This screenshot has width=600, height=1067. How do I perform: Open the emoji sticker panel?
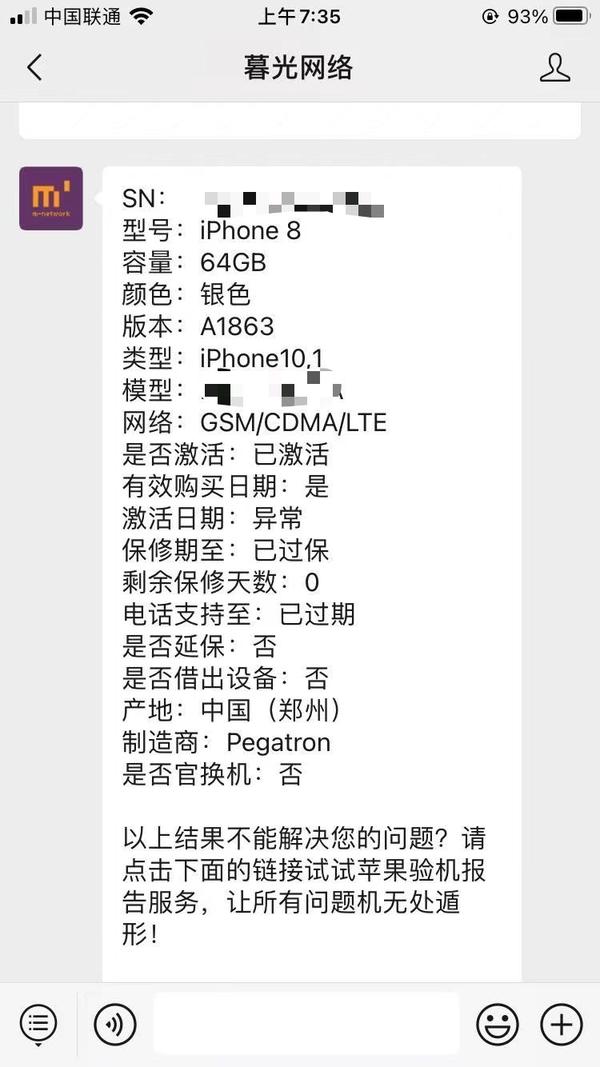497,1024
